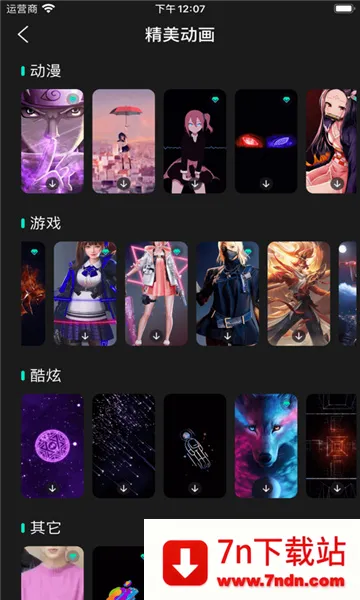
Task: Open the floating astronaut outline wallpaper
Action: click(195, 446)
